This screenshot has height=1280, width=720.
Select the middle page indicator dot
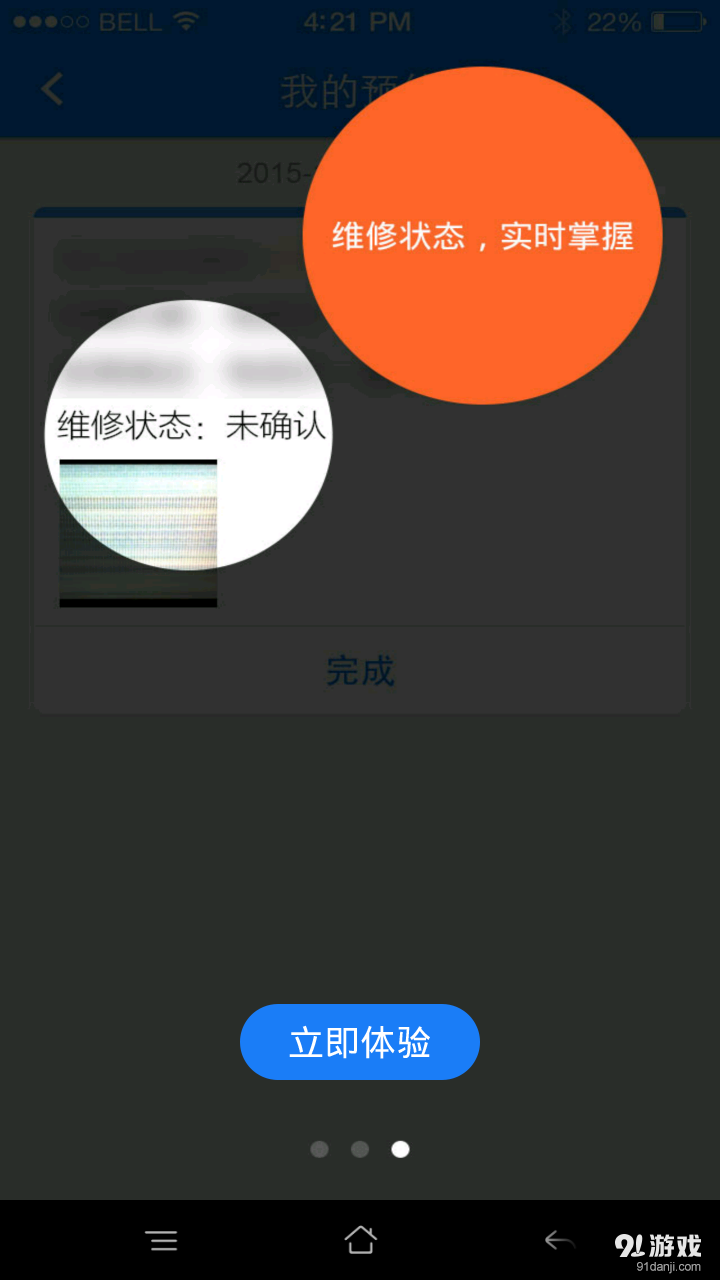click(x=360, y=1150)
